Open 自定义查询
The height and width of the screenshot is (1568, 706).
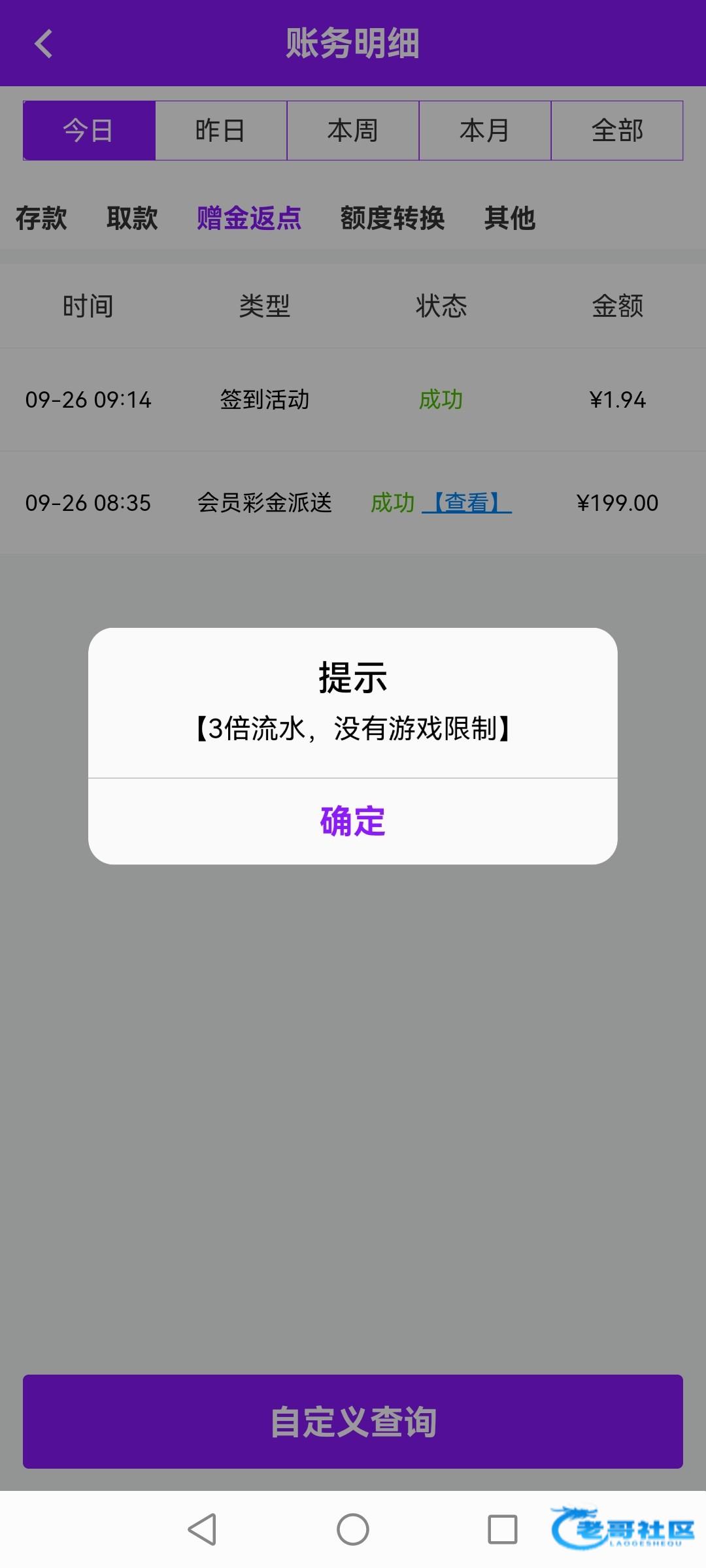pos(353,1421)
